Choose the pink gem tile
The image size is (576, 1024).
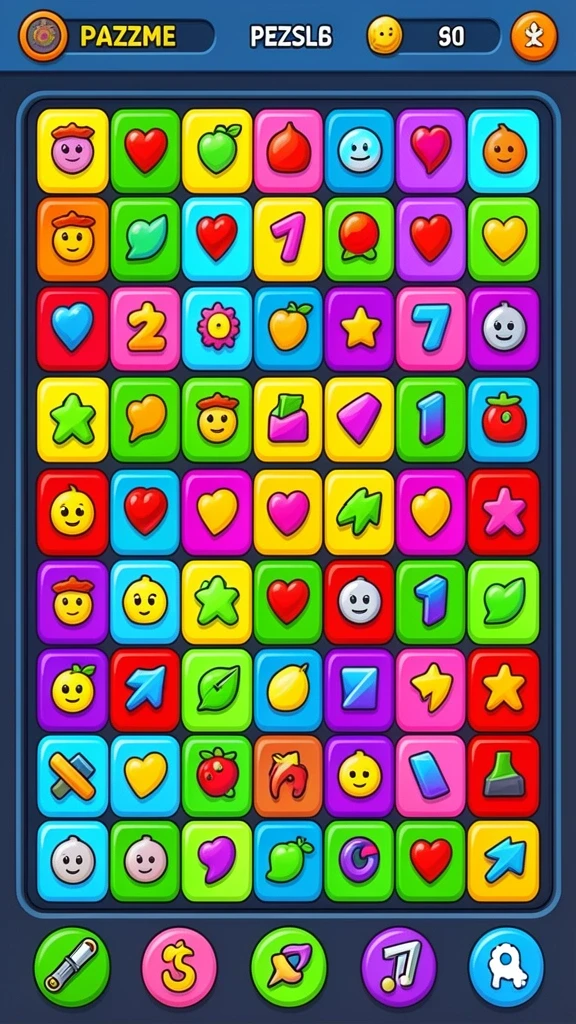pyautogui.click(x=359, y=420)
